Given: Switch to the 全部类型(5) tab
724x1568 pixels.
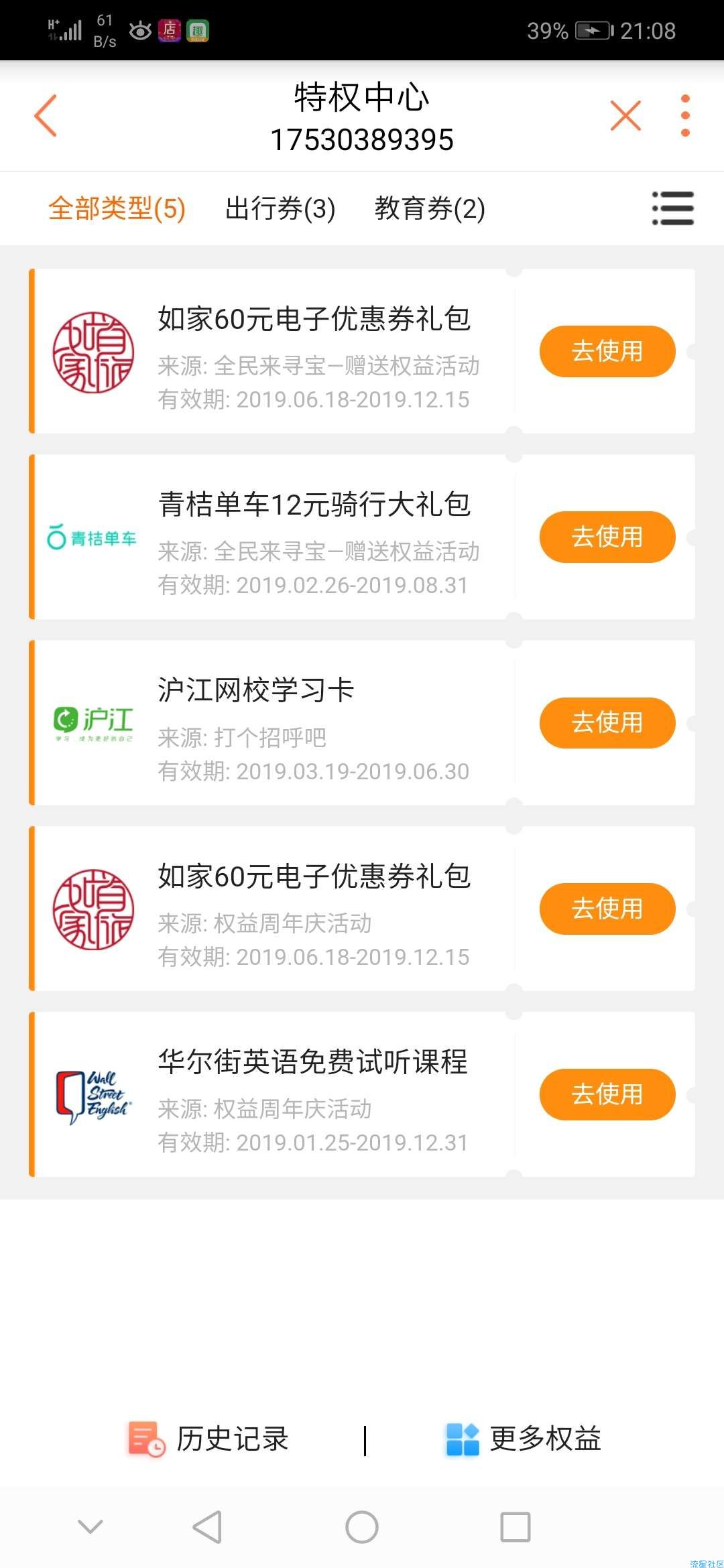Looking at the screenshot, I should pyautogui.click(x=117, y=208).
